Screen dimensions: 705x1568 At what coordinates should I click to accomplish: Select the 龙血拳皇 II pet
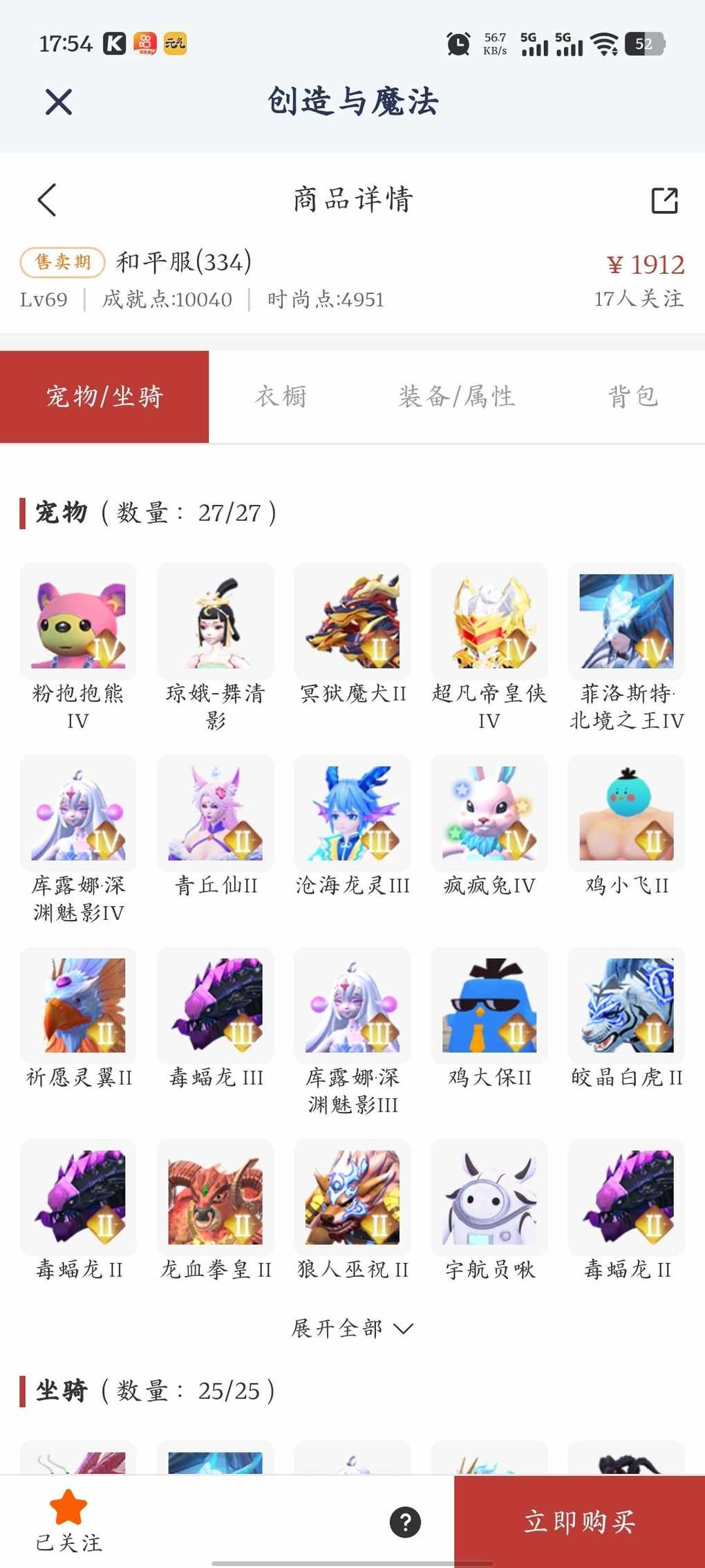(x=216, y=1197)
